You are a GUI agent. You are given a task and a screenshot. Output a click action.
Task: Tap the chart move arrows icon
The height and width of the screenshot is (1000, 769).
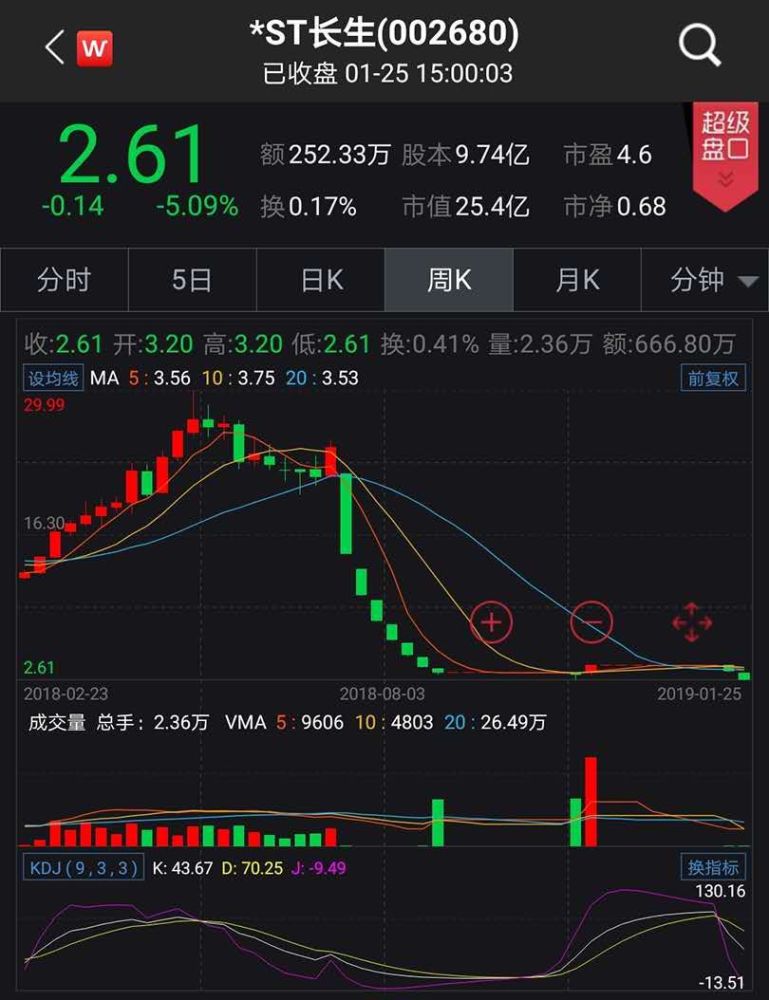[x=692, y=623]
